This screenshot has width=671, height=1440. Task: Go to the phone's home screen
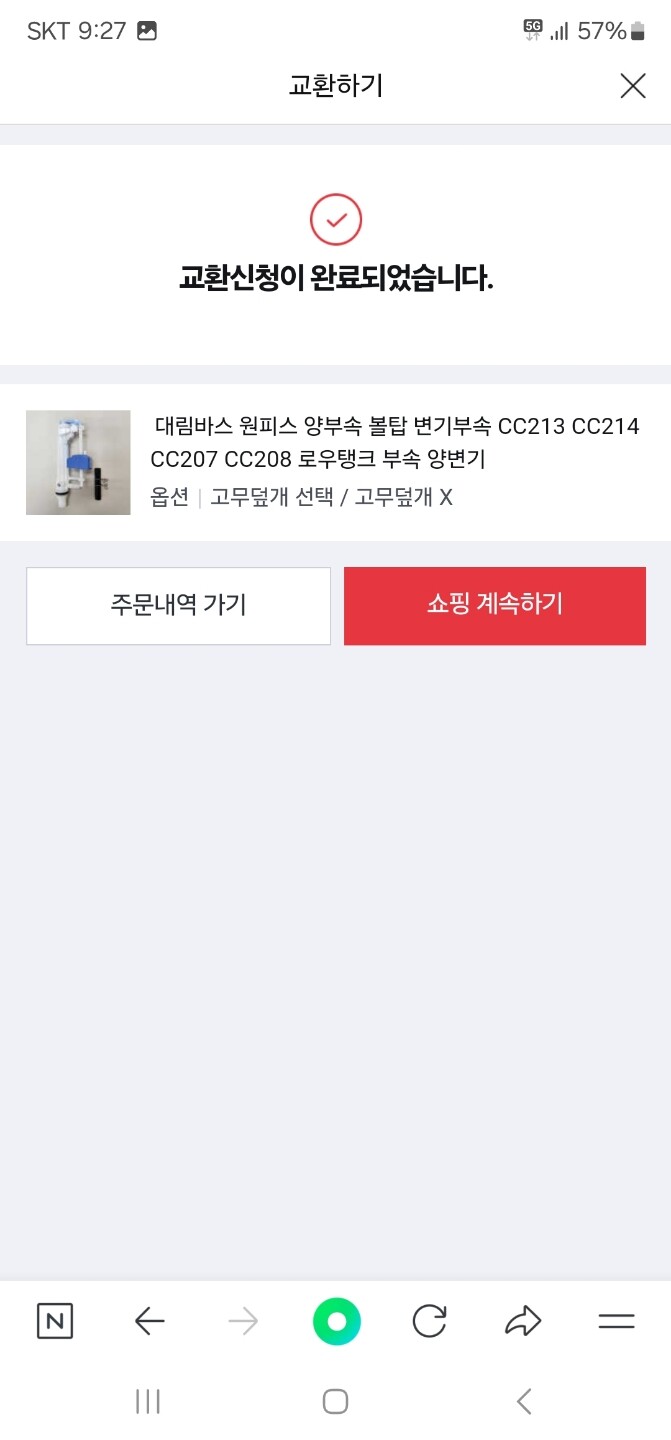coord(336,1402)
